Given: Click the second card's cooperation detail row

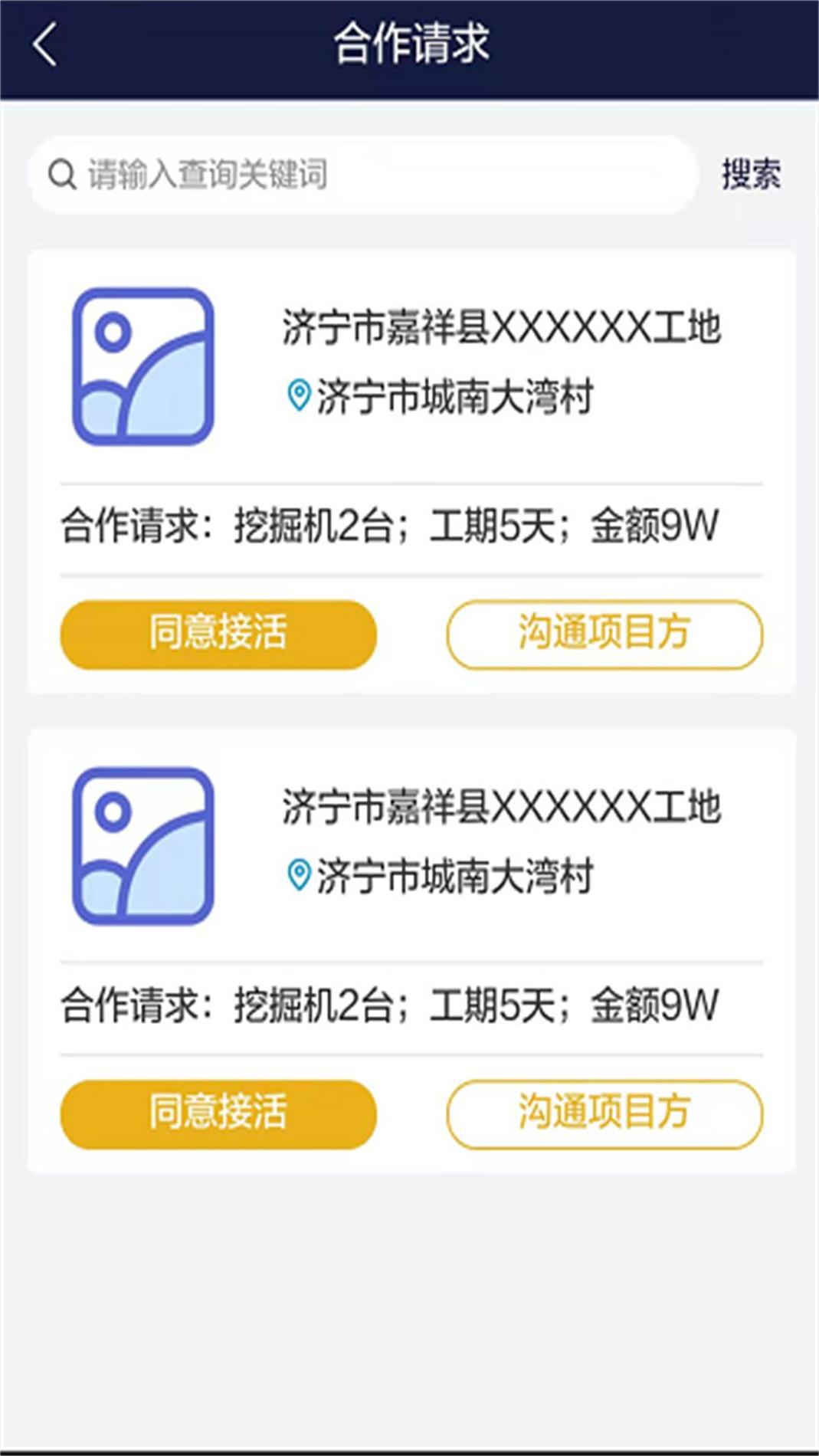Looking at the screenshot, I should (389, 1008).
